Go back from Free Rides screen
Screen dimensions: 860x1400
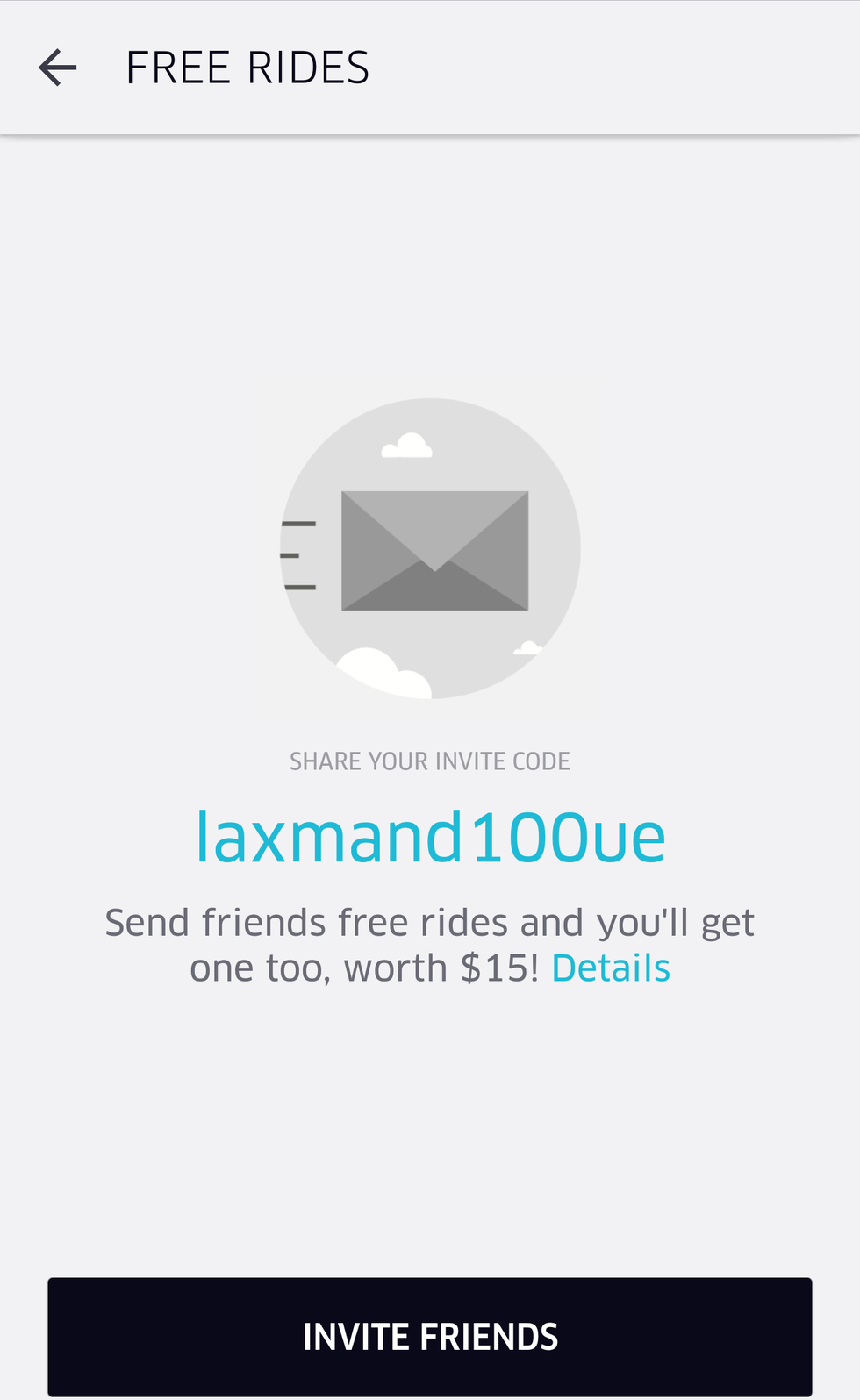point(58,68)
